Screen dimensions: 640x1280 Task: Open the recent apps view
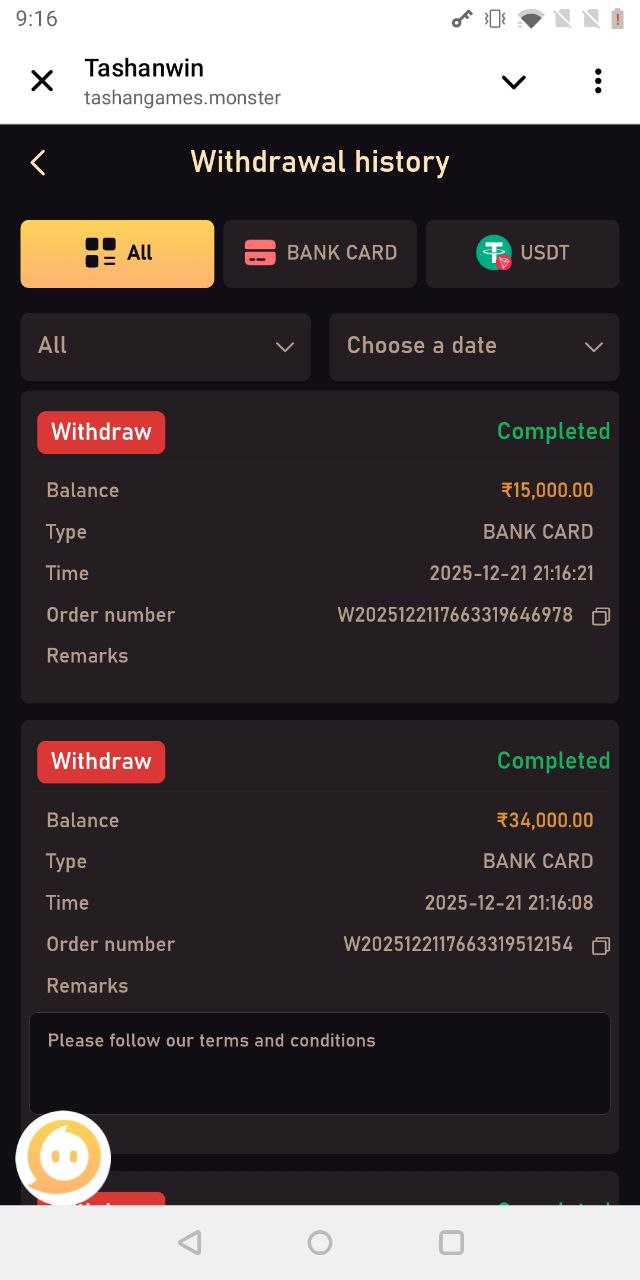451,1242
